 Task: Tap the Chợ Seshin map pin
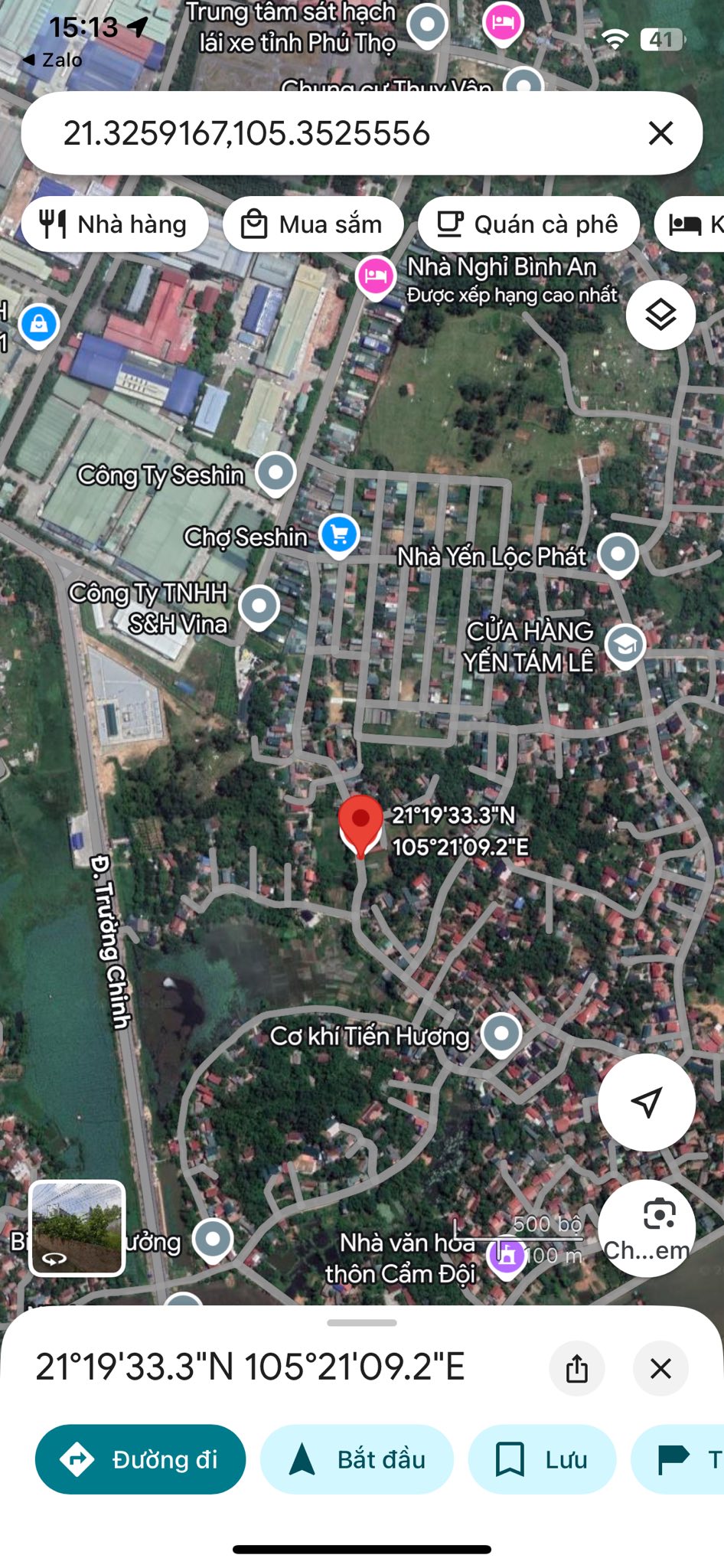(339, 534)
